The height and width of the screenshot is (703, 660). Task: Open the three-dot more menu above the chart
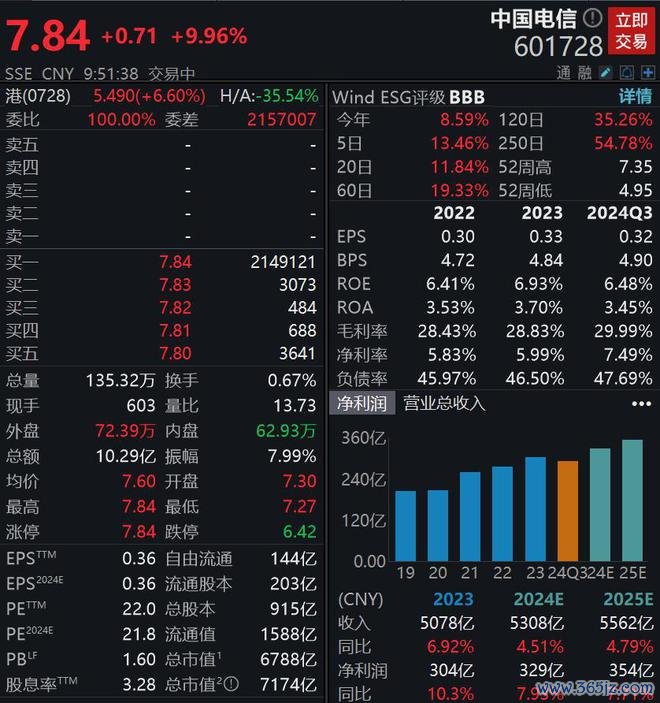641,404
